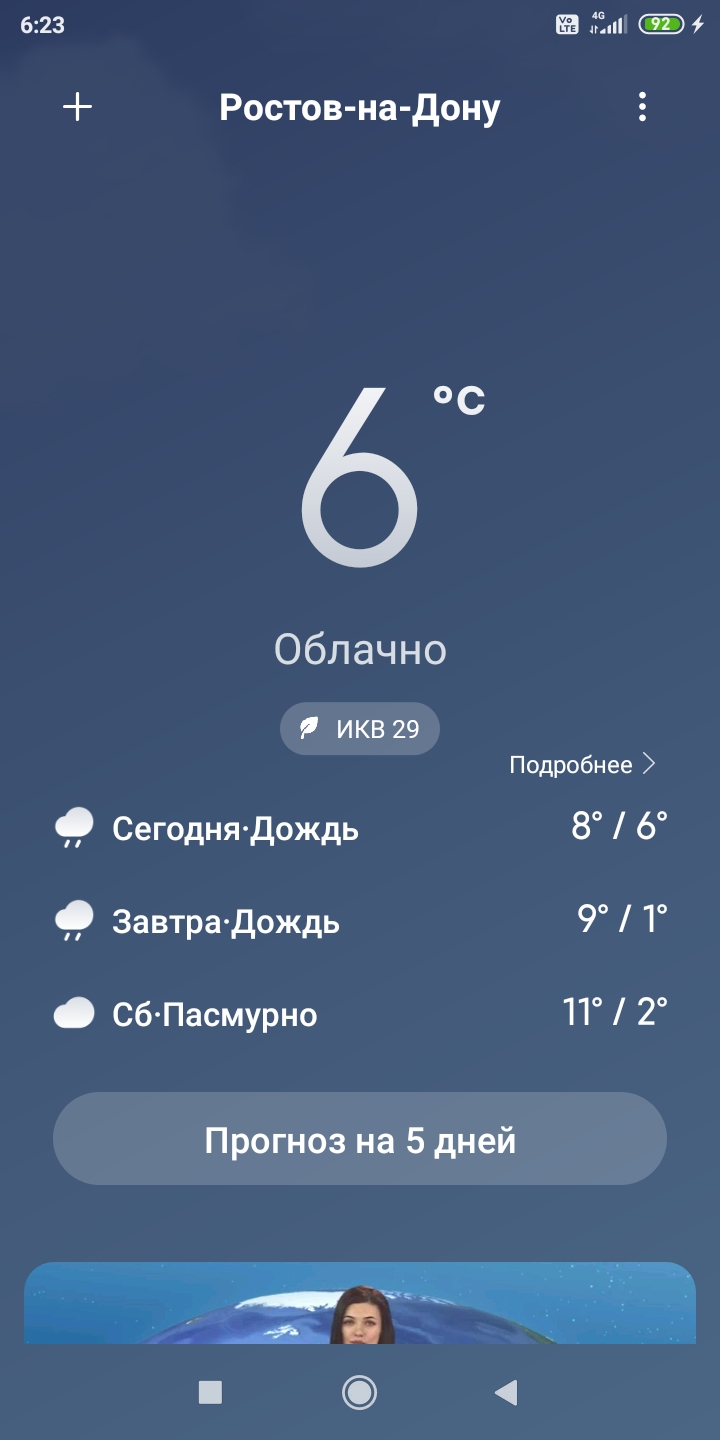Tap the city title Ростов-на-Дону
This screenshot has width=720, height=1440.
(360, 107)
